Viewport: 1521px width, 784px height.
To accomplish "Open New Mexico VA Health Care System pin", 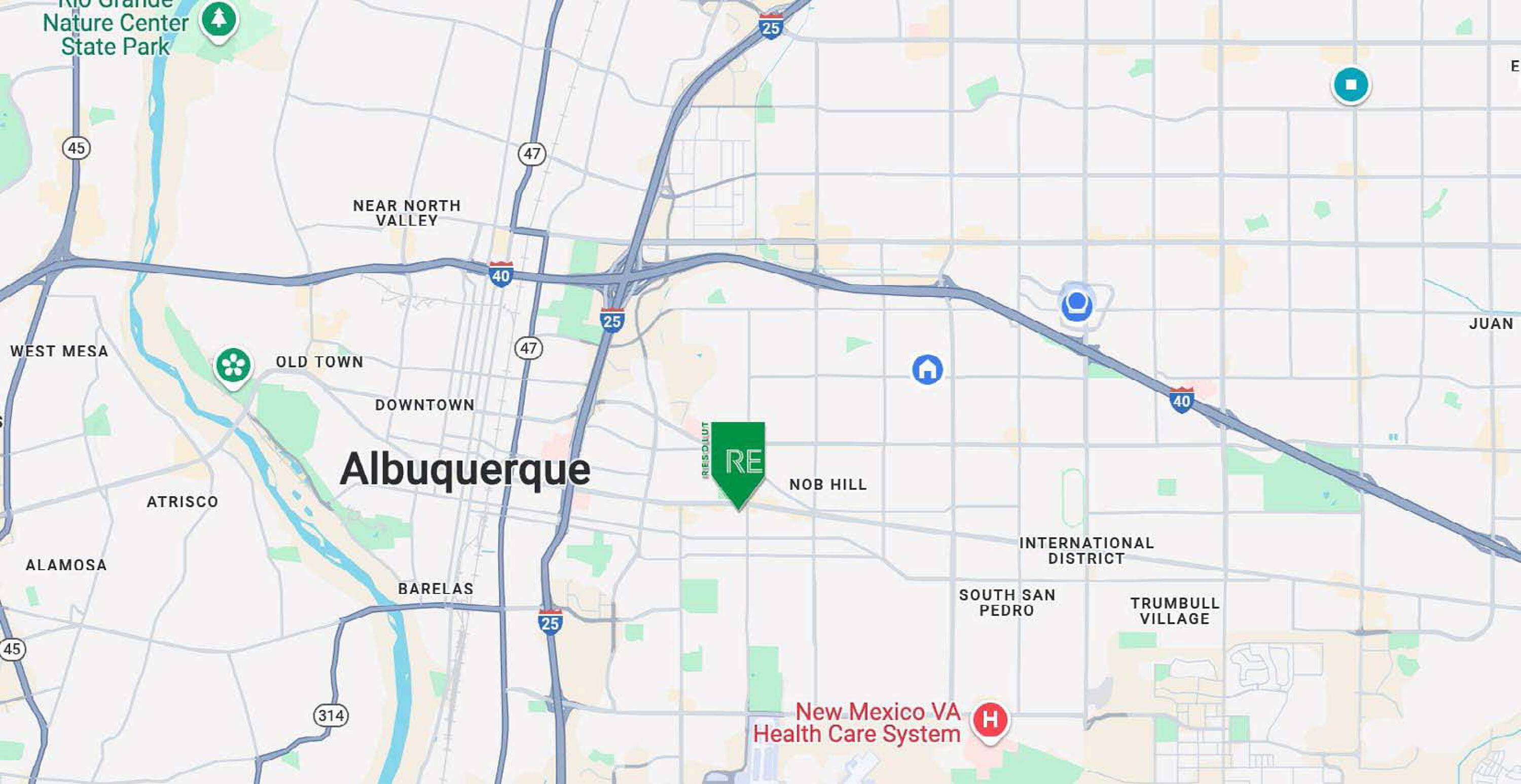I will click(x=990, y=720).
